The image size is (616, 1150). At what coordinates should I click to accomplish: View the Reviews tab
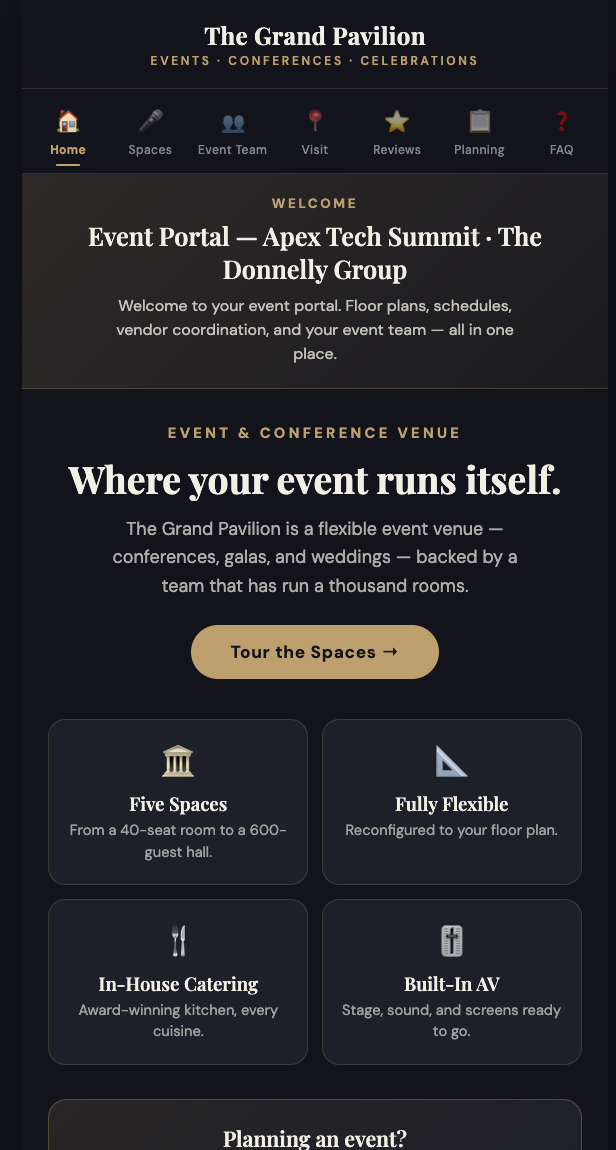(397, 133)
